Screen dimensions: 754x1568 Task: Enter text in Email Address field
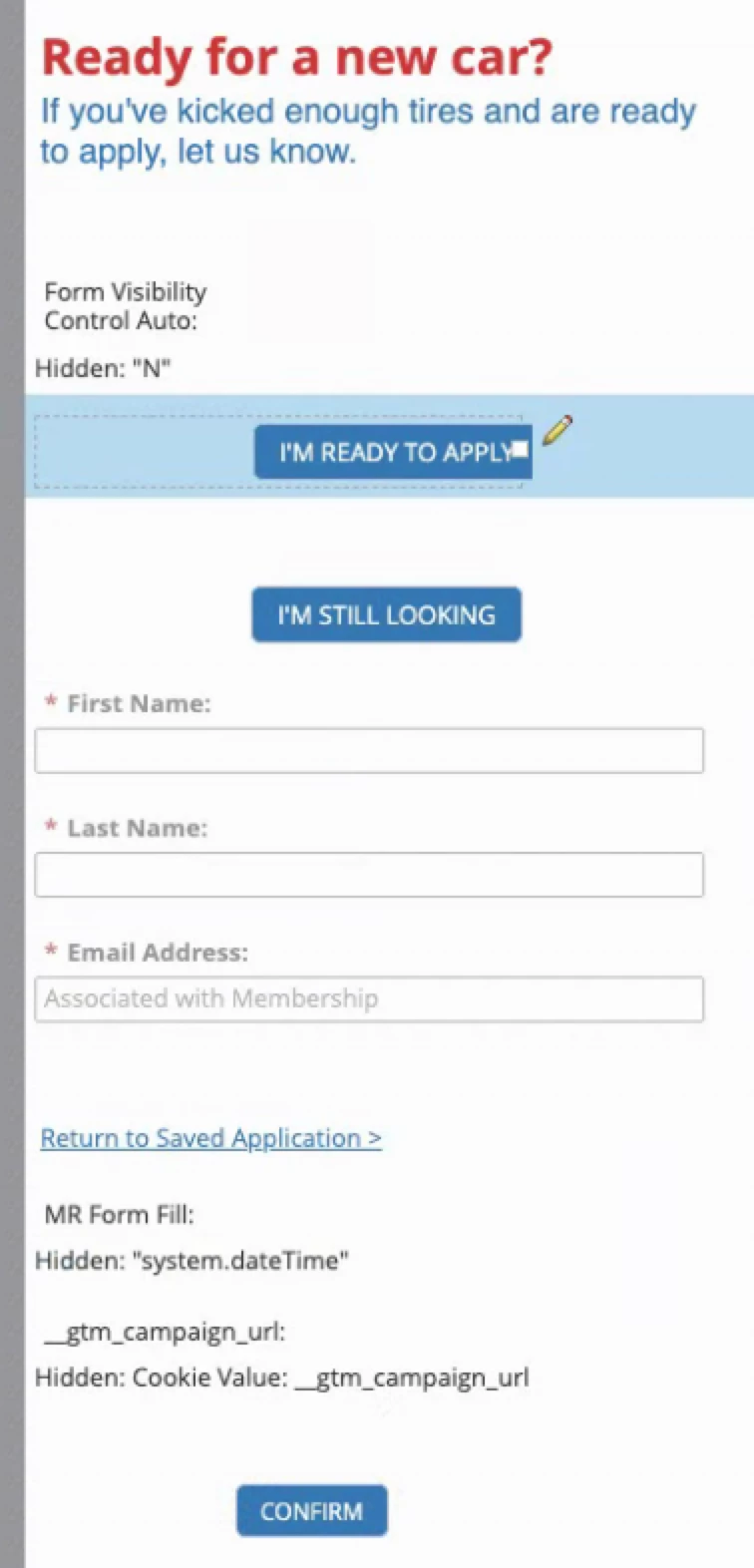[x=369, y=998]
